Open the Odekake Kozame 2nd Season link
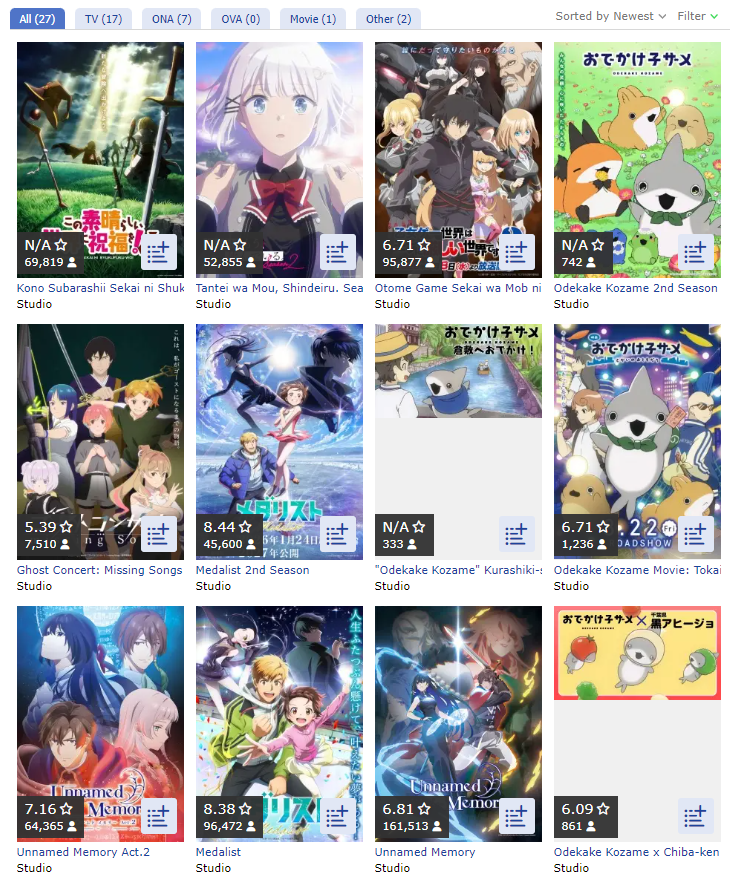 click(635, 288)
